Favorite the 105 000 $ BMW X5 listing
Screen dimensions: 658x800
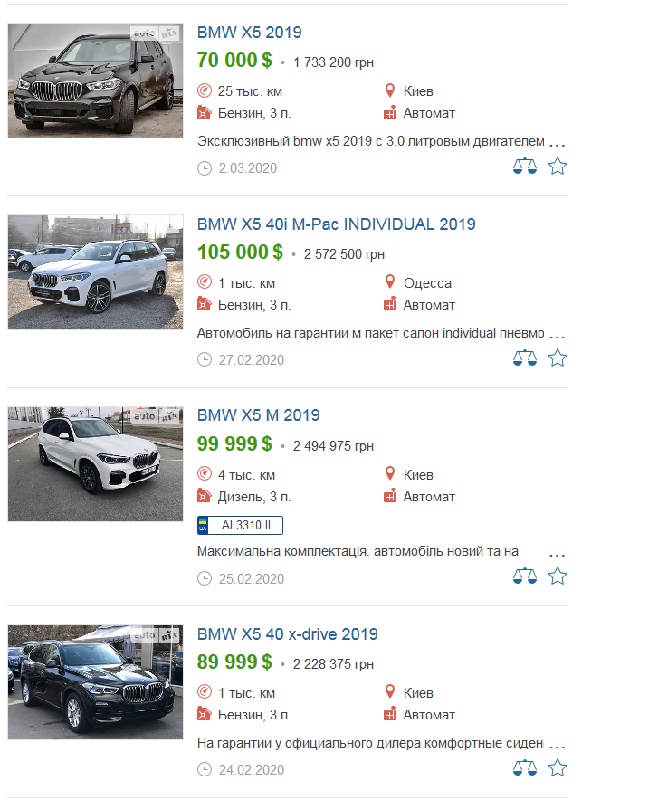(557, 358)
